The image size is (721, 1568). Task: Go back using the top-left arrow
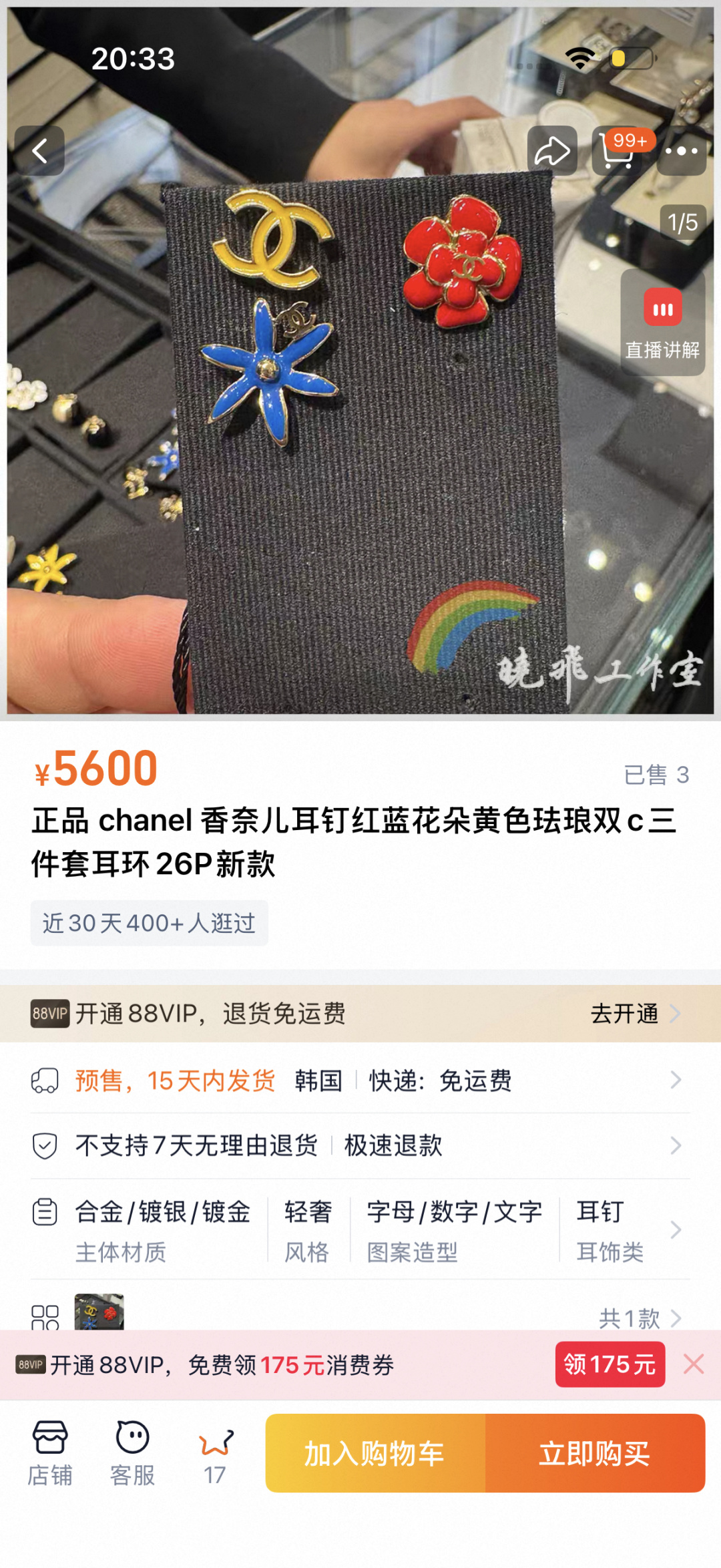coord(40,151)
